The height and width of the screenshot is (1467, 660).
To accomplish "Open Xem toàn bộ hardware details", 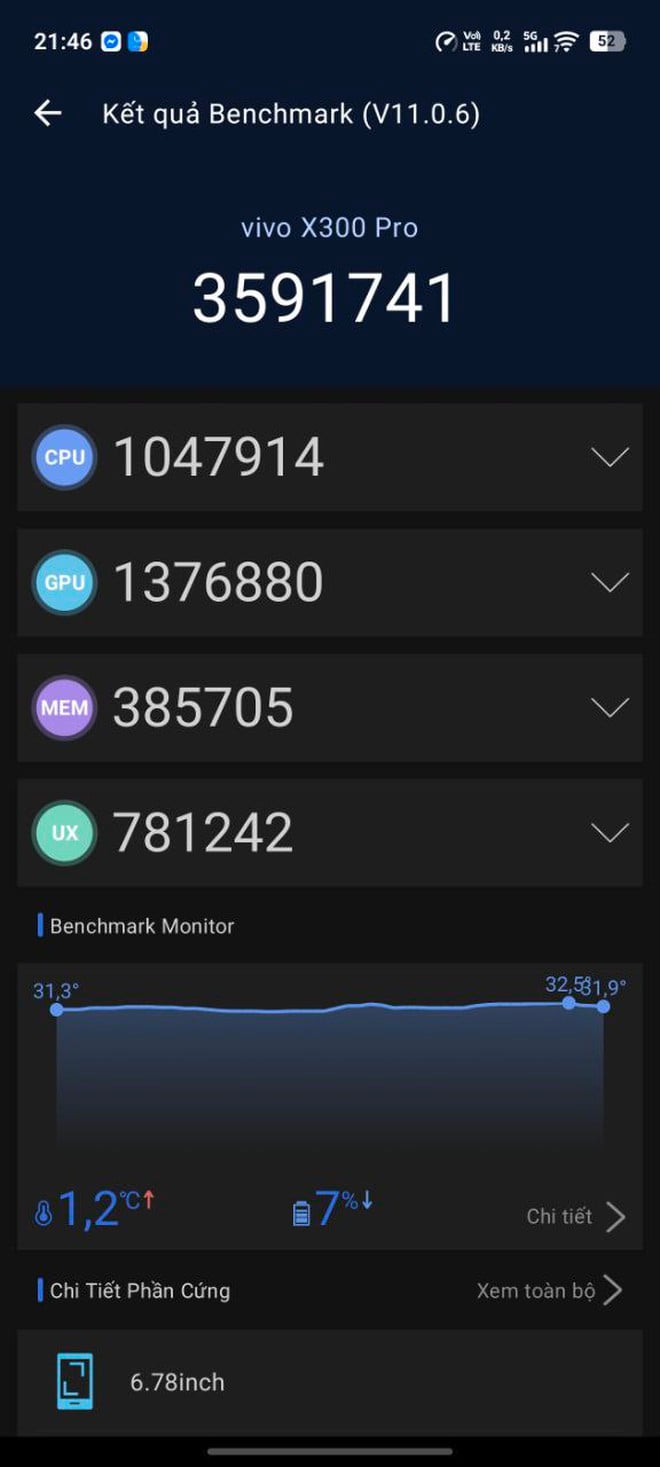I will [549, 1290].
